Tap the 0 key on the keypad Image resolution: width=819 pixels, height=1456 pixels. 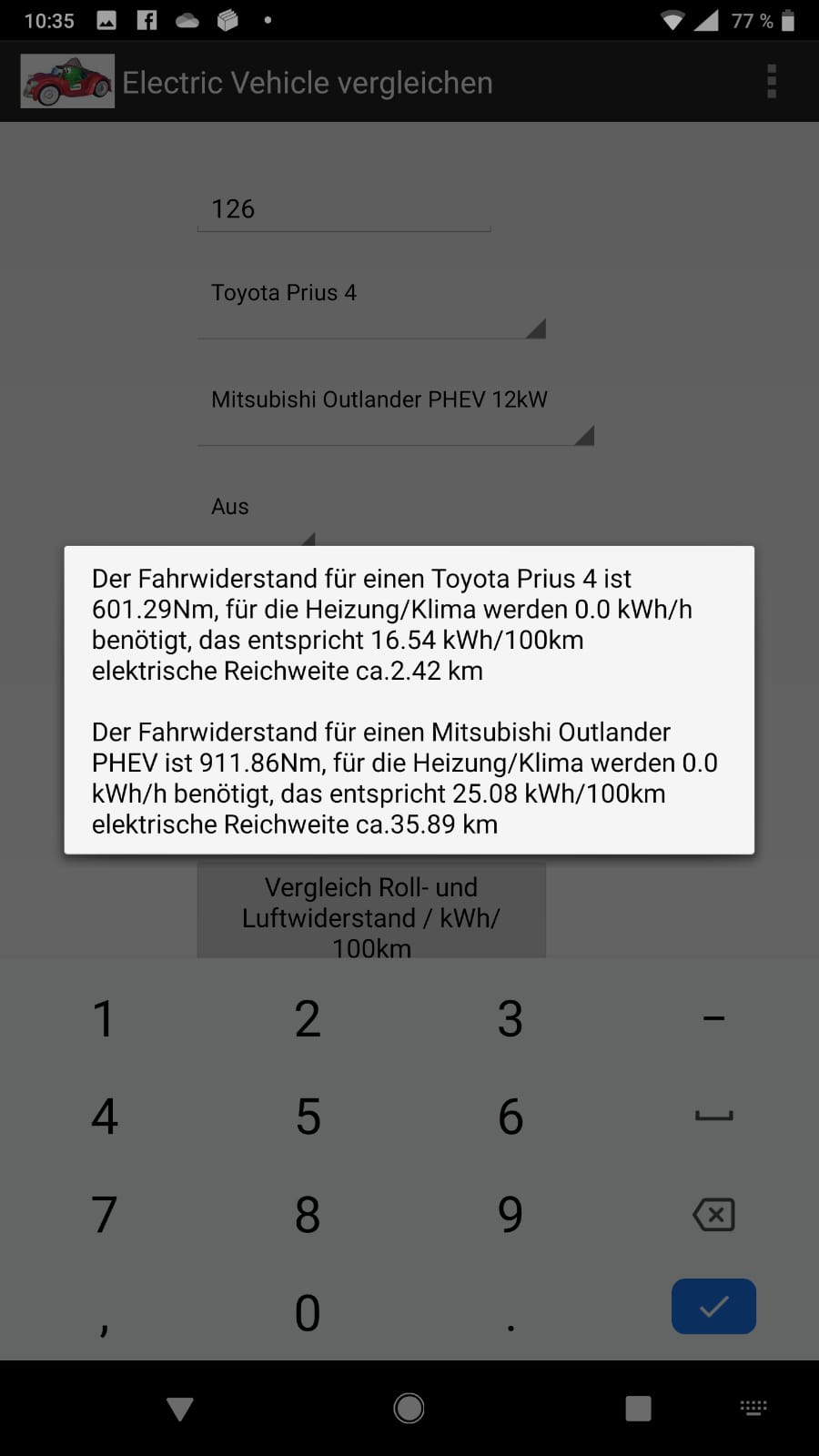(x=308, y=1313)
